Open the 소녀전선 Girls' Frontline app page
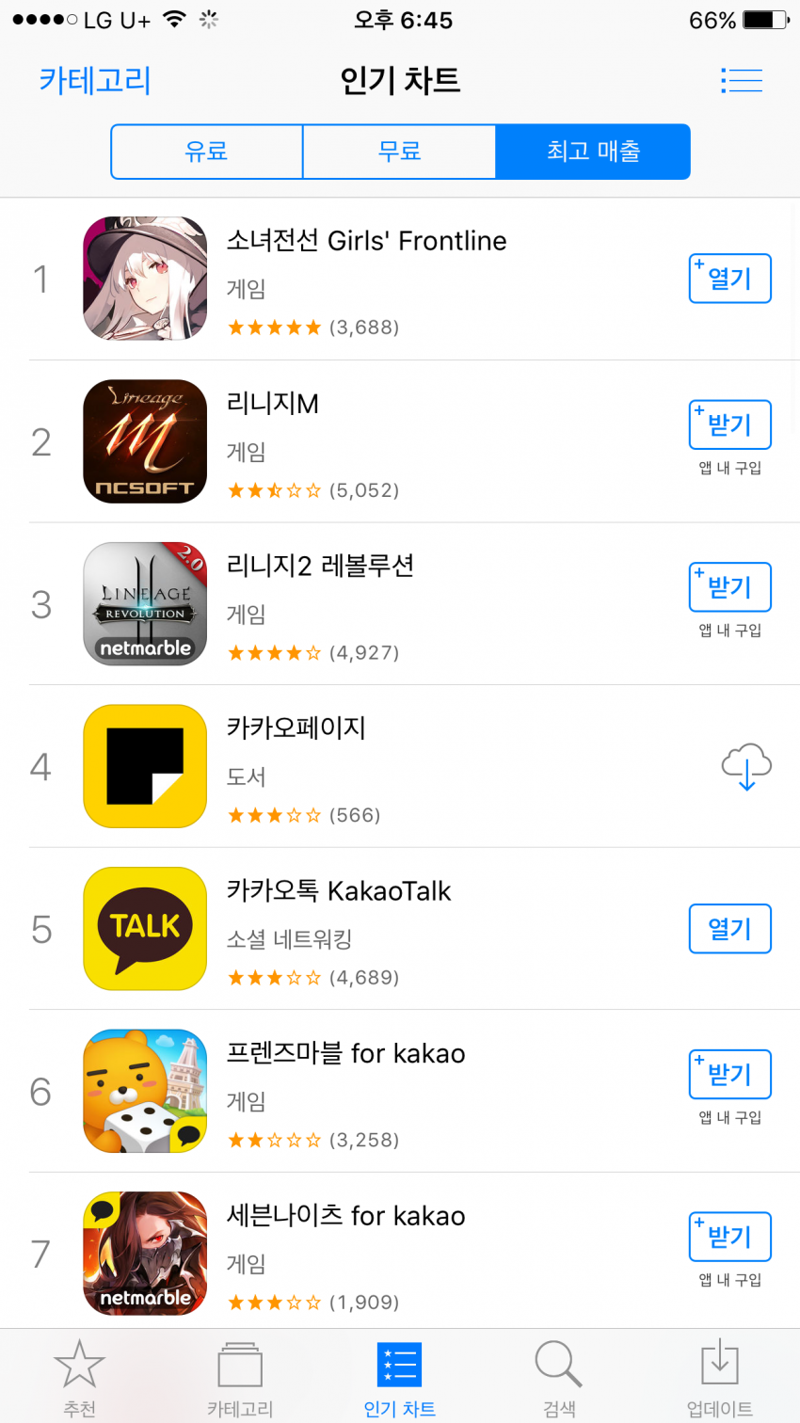The width and height of the screenshot is (800, 1423). coord(366,241)
